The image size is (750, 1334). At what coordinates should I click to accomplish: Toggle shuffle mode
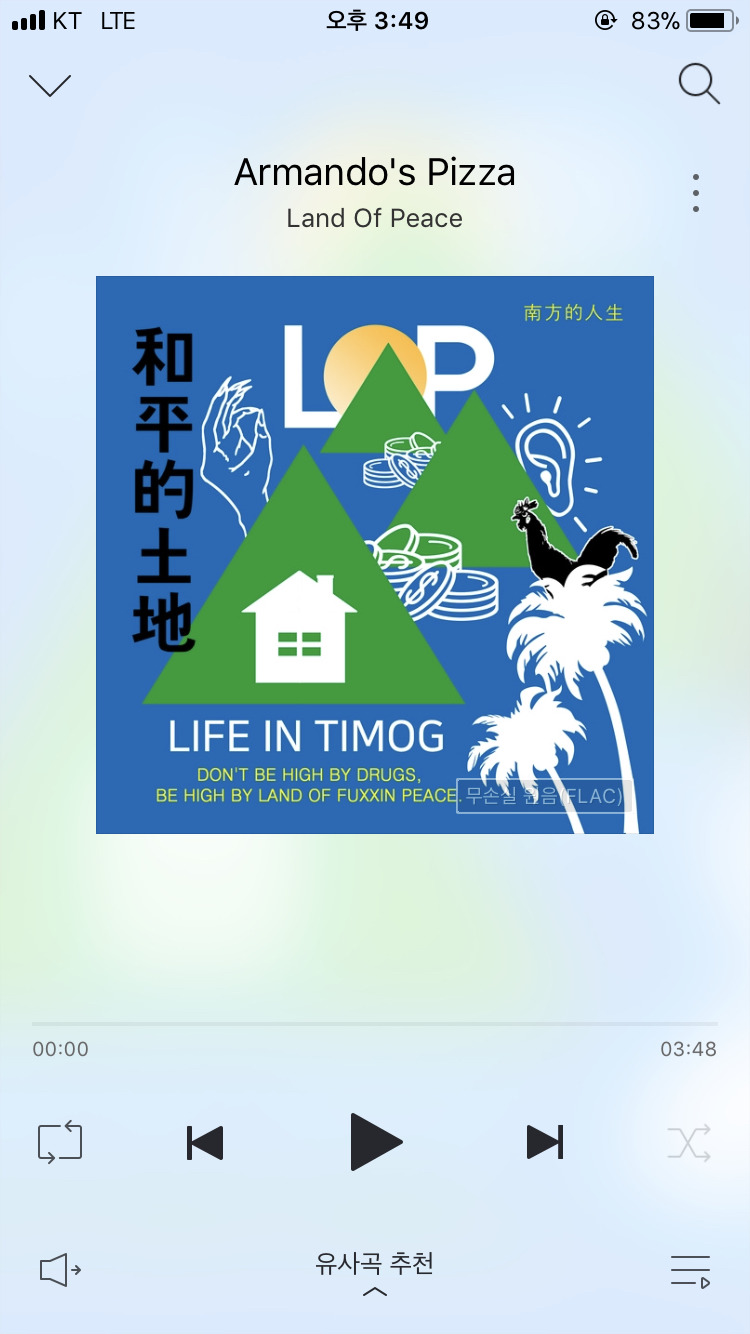click(689, 1142)
